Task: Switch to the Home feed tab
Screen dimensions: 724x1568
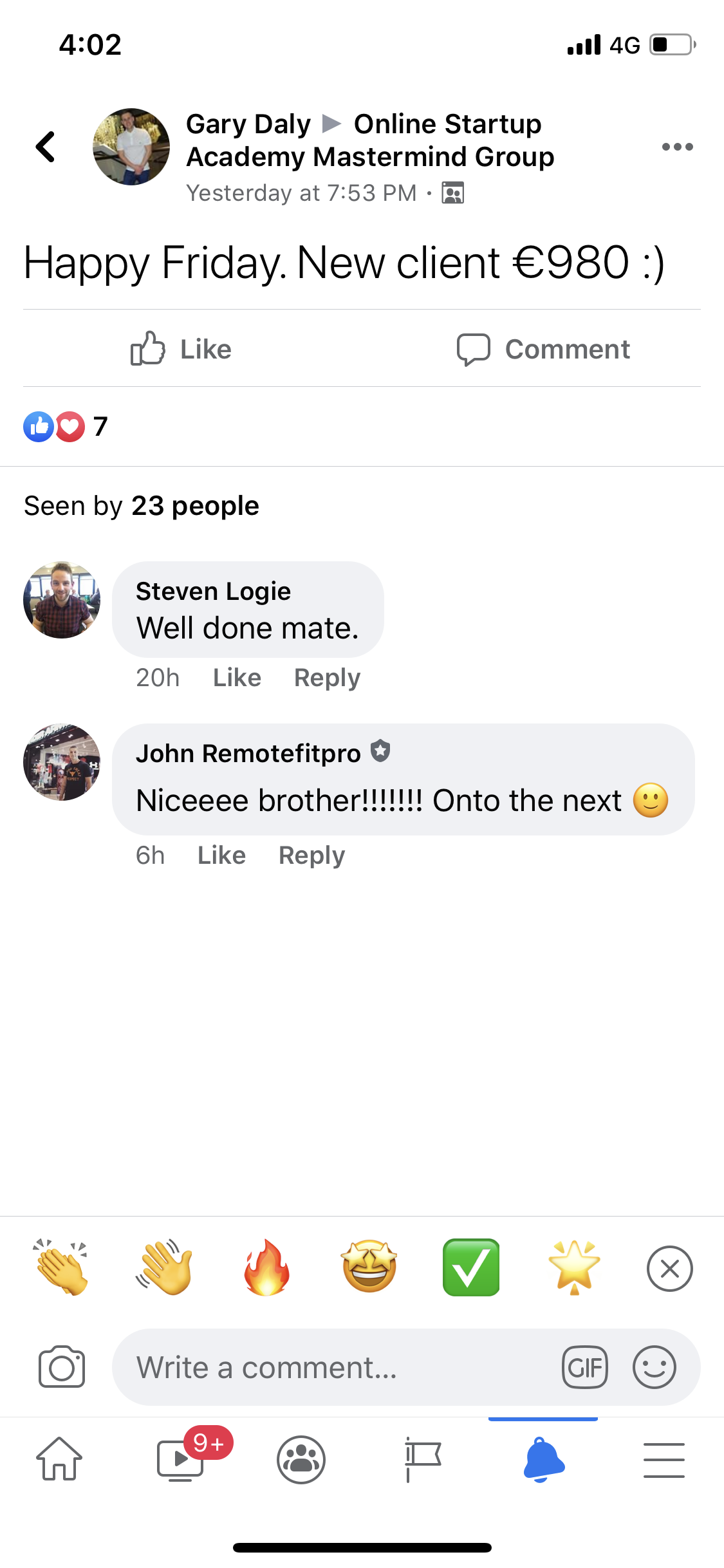Action: [x=59, y=1459]
